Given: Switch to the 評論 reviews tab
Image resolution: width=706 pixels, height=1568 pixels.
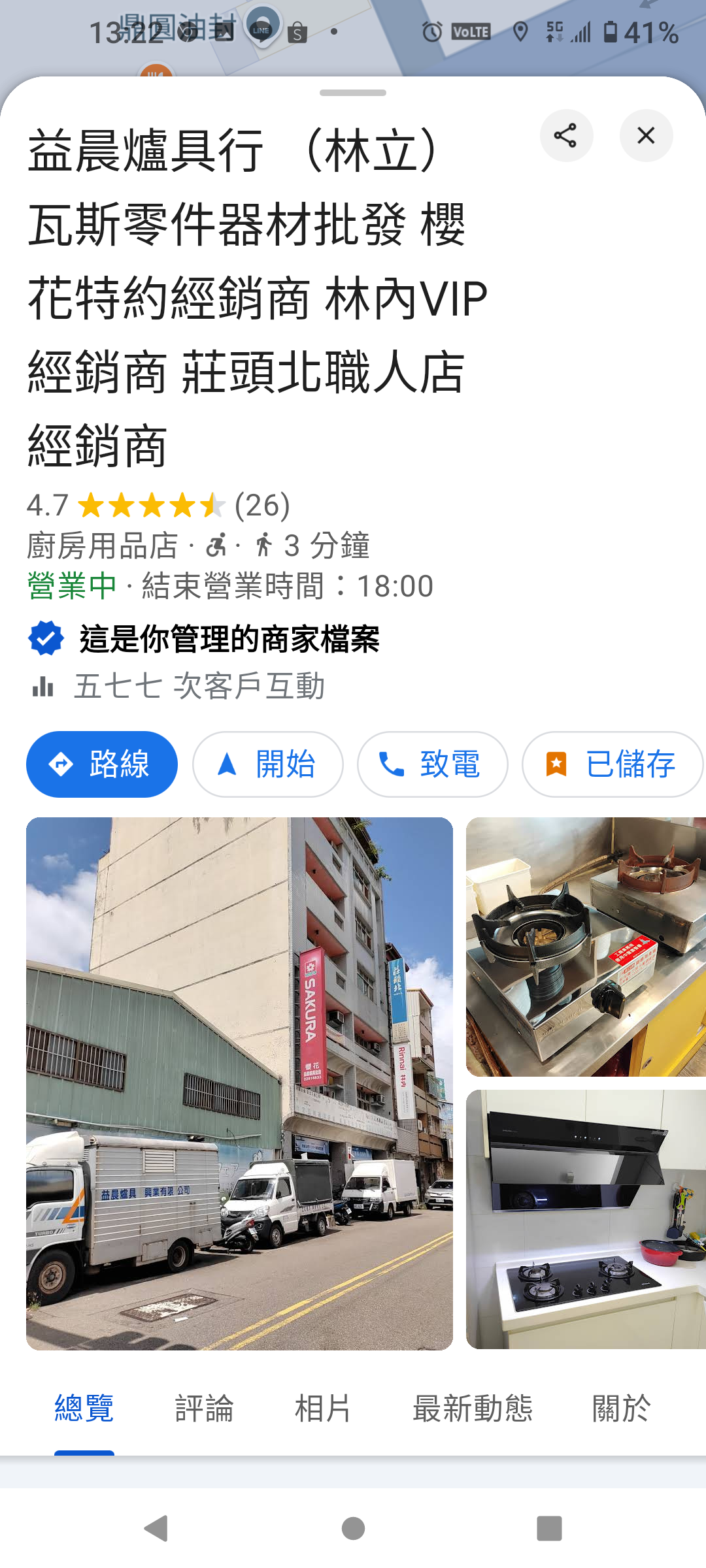Looking at the screenshot, I should pyautogui.click(x=204, y=1409).
